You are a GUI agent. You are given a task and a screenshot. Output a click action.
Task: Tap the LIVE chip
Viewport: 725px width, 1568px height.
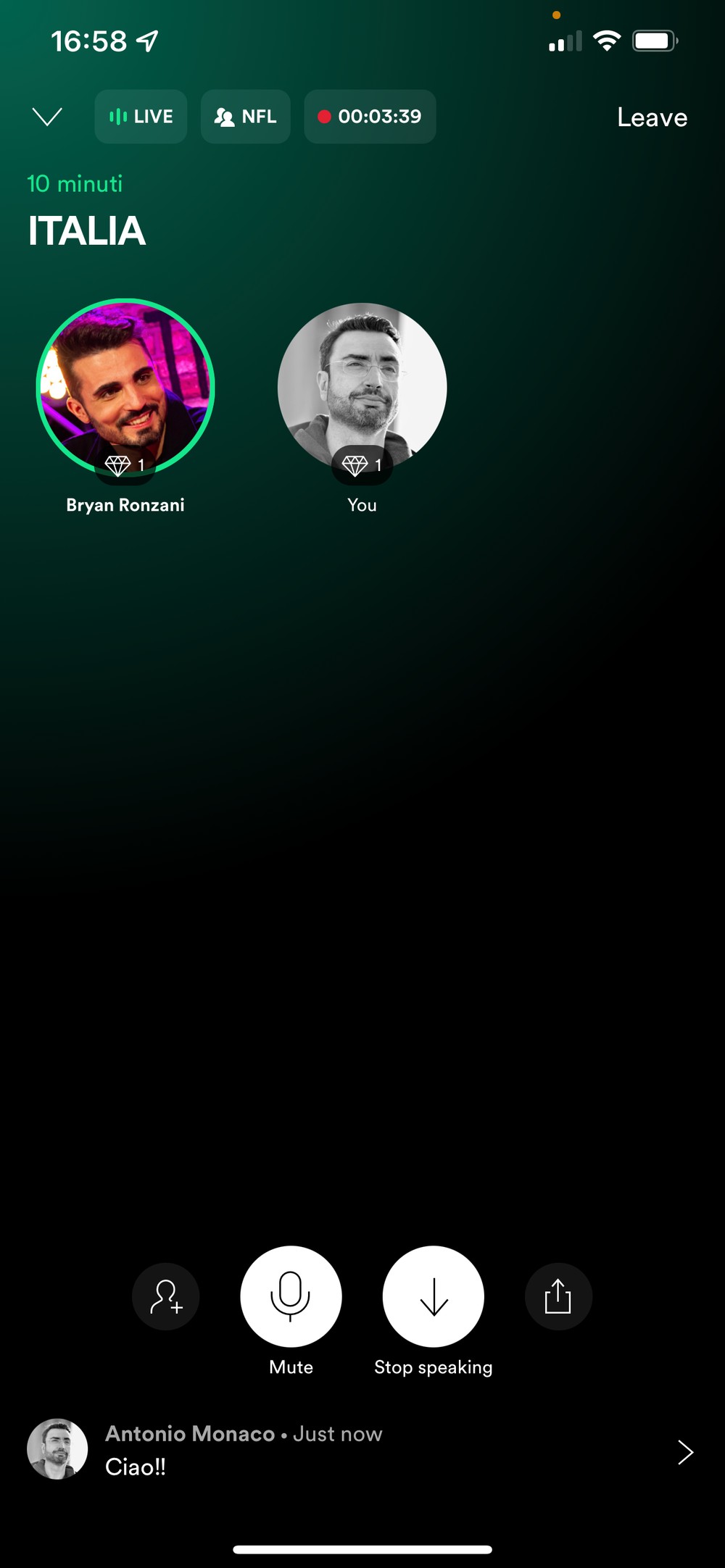click(x=141, y=117)
